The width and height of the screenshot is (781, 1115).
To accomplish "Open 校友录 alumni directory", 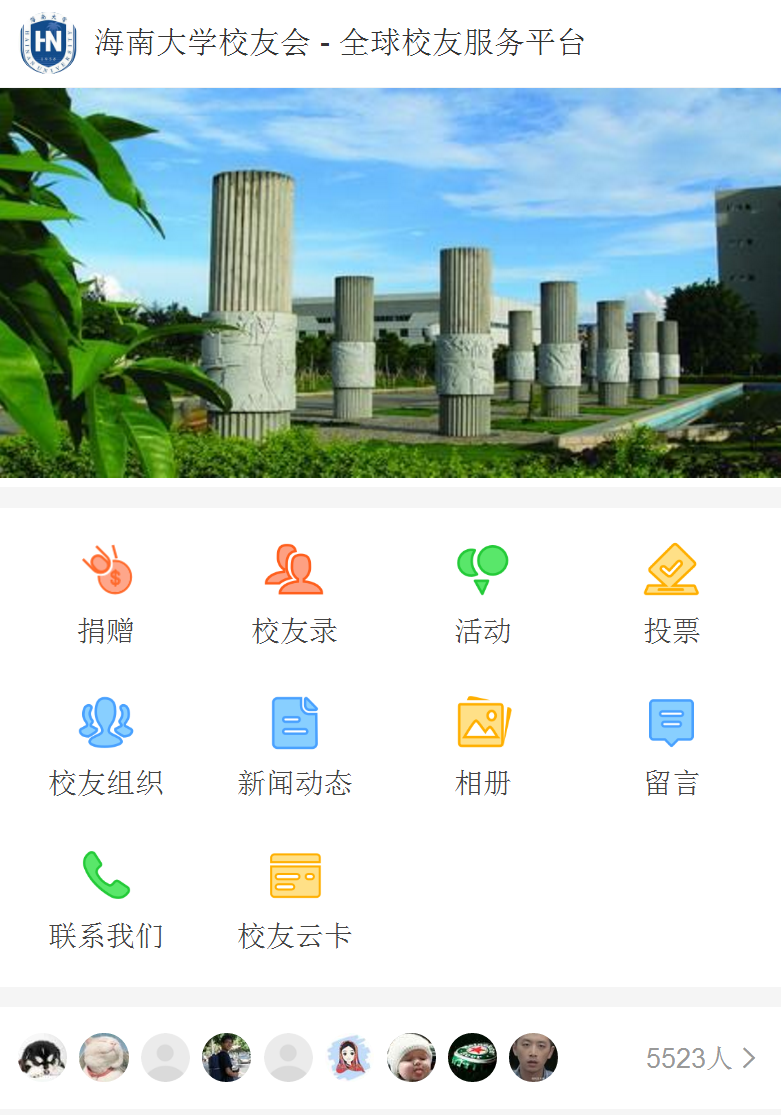I will [294, 594].
